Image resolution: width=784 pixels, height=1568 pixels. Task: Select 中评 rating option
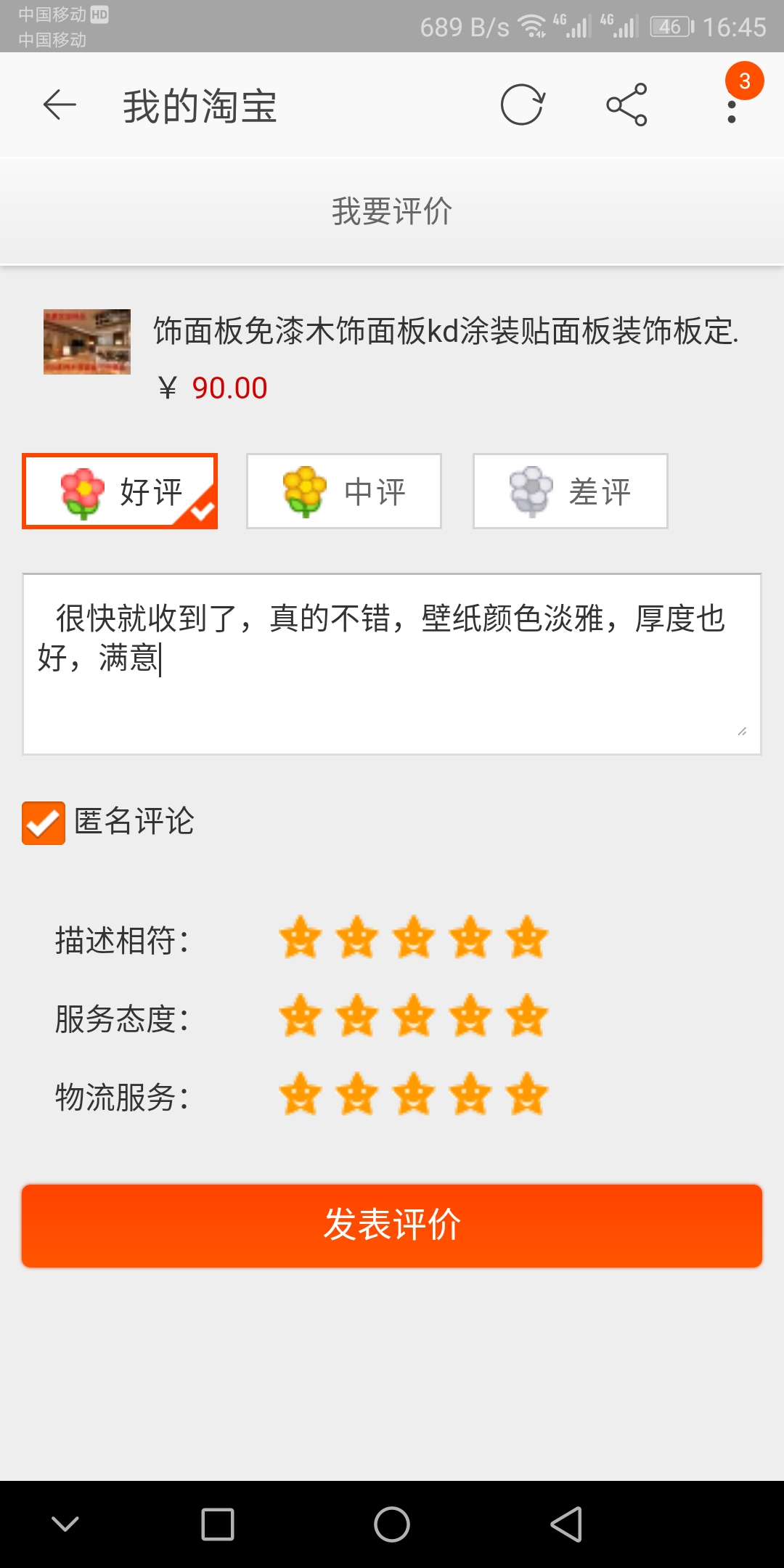coord(344,491)
